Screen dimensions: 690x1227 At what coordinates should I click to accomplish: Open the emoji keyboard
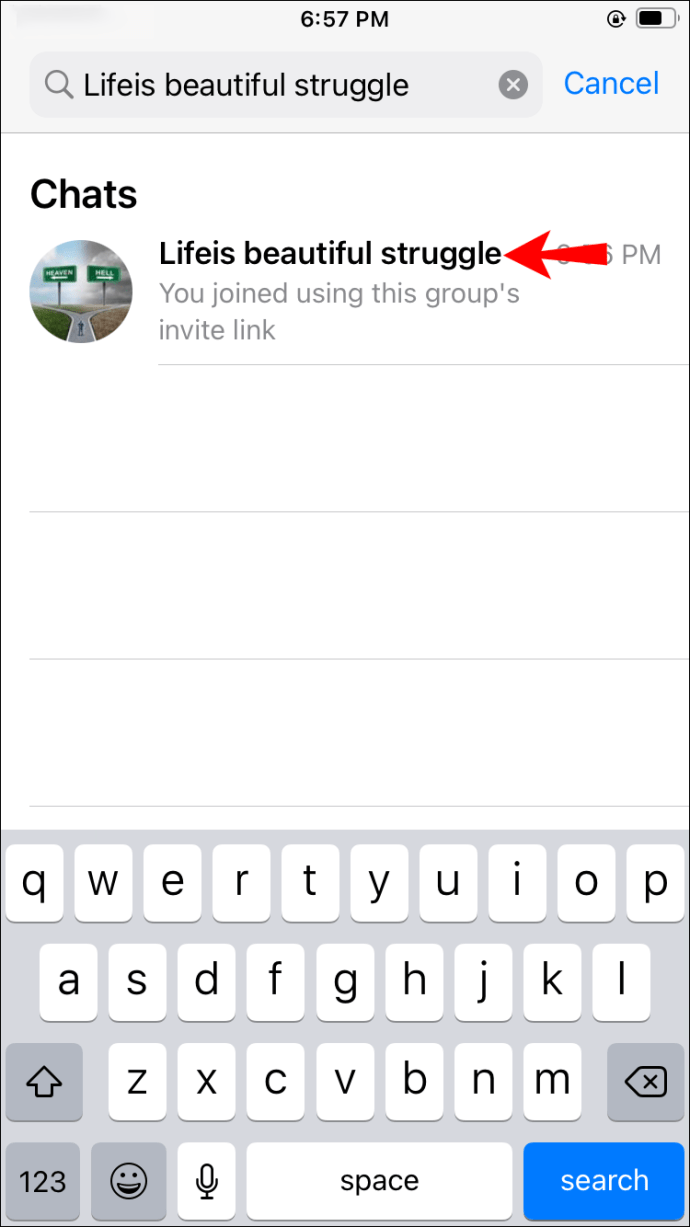[128, 1181]
